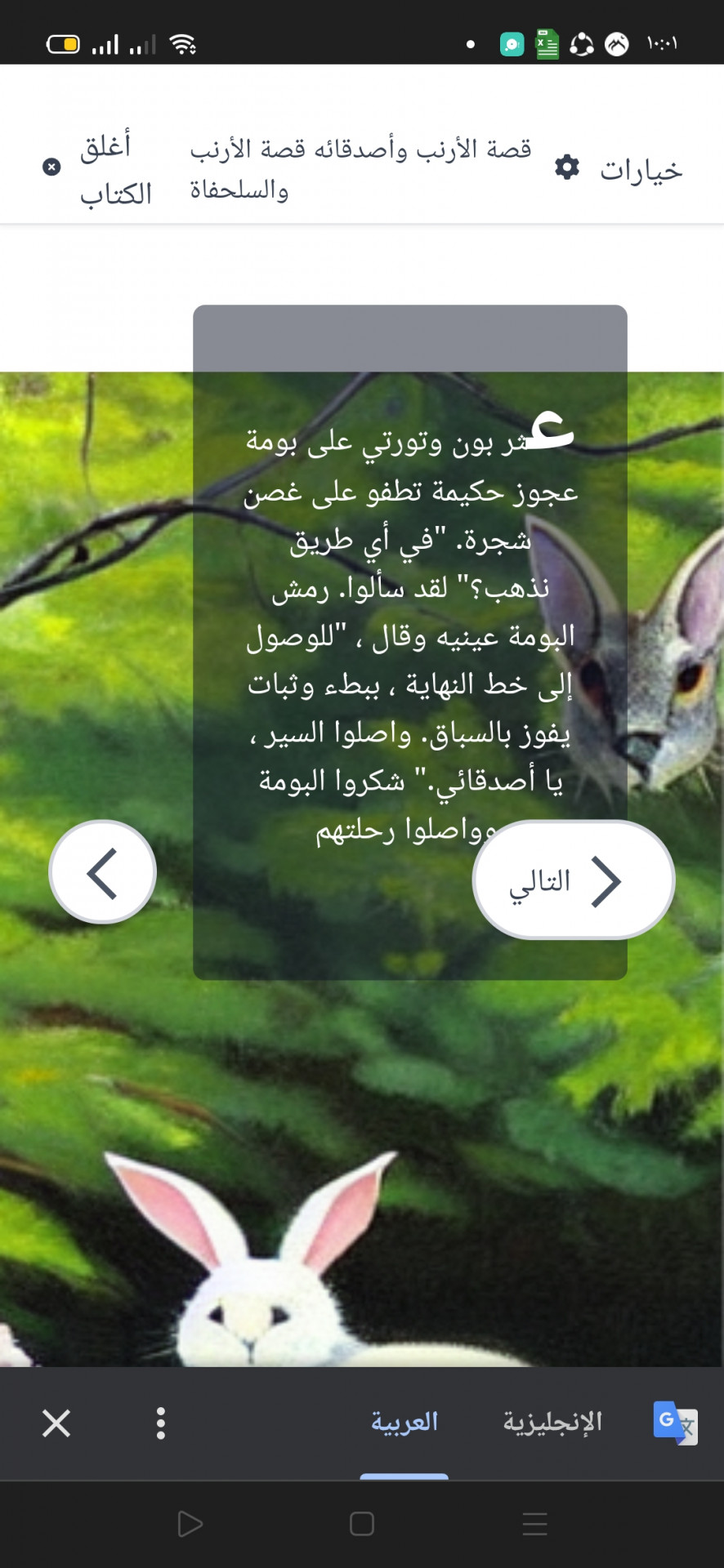Select the العربية translation tab

pos(404,1422)
